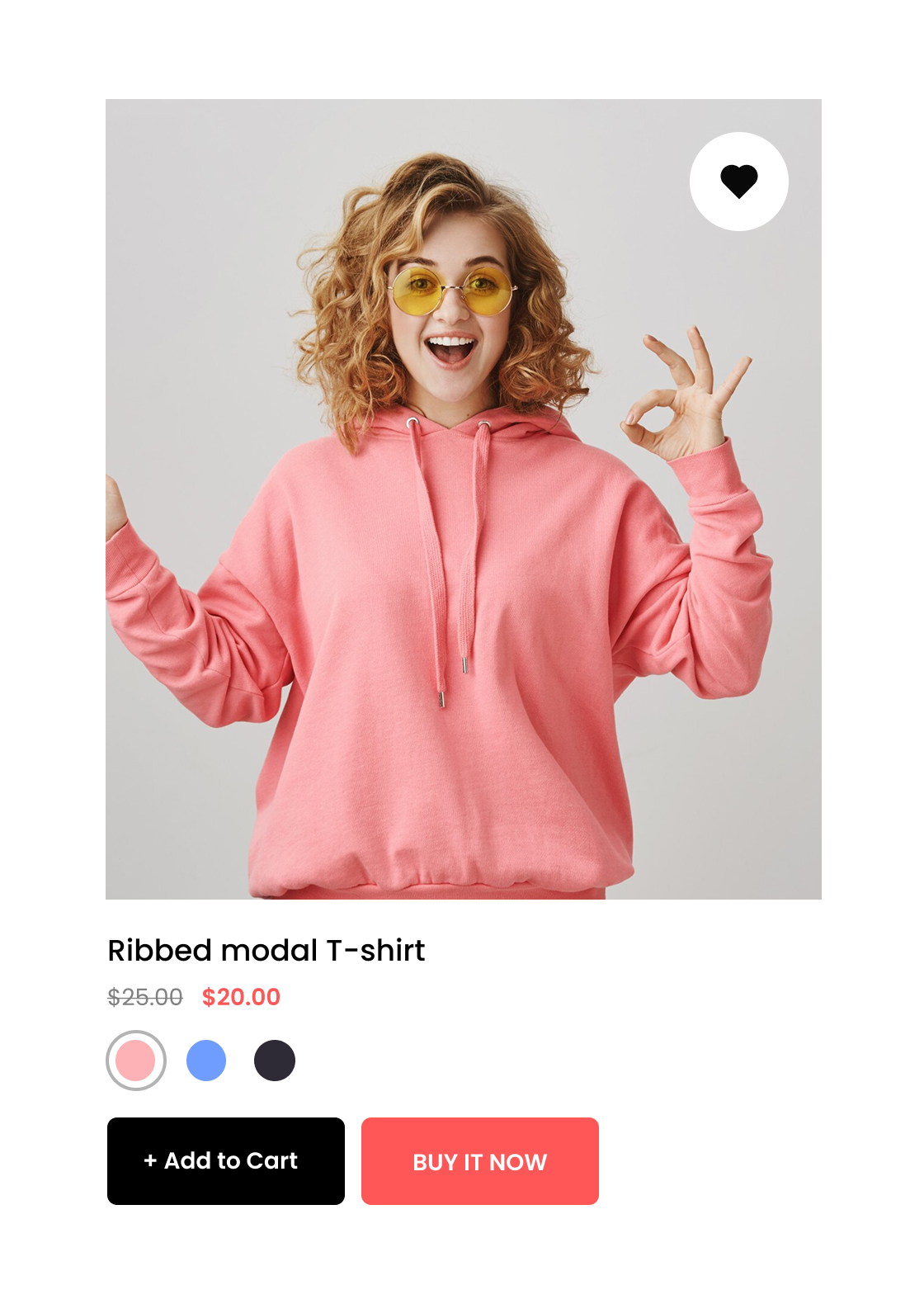Tap the BUY IT NOW button
The image size is (924, 1304).
pyautogui.click(x=479, y=1160)
